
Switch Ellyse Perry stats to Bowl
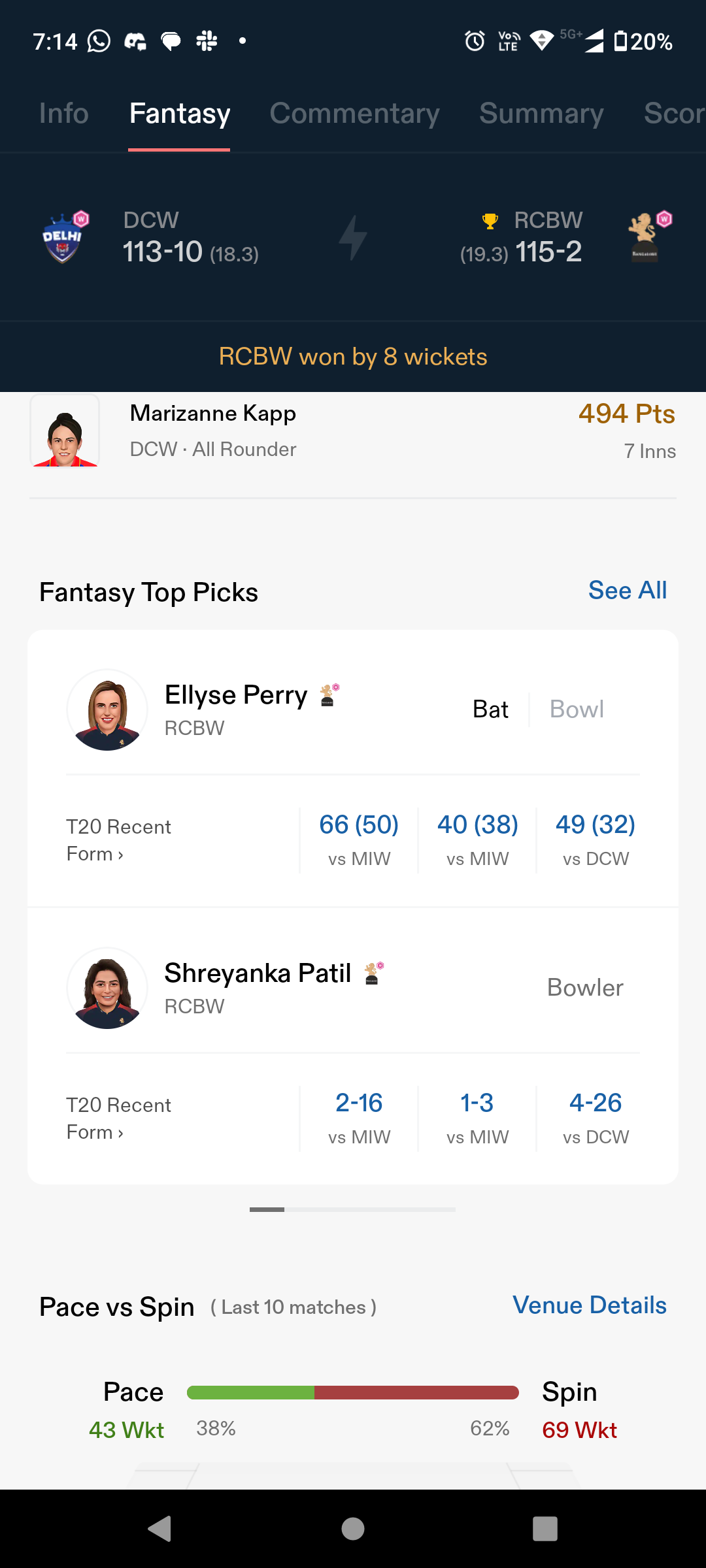[x=577, y=710]
